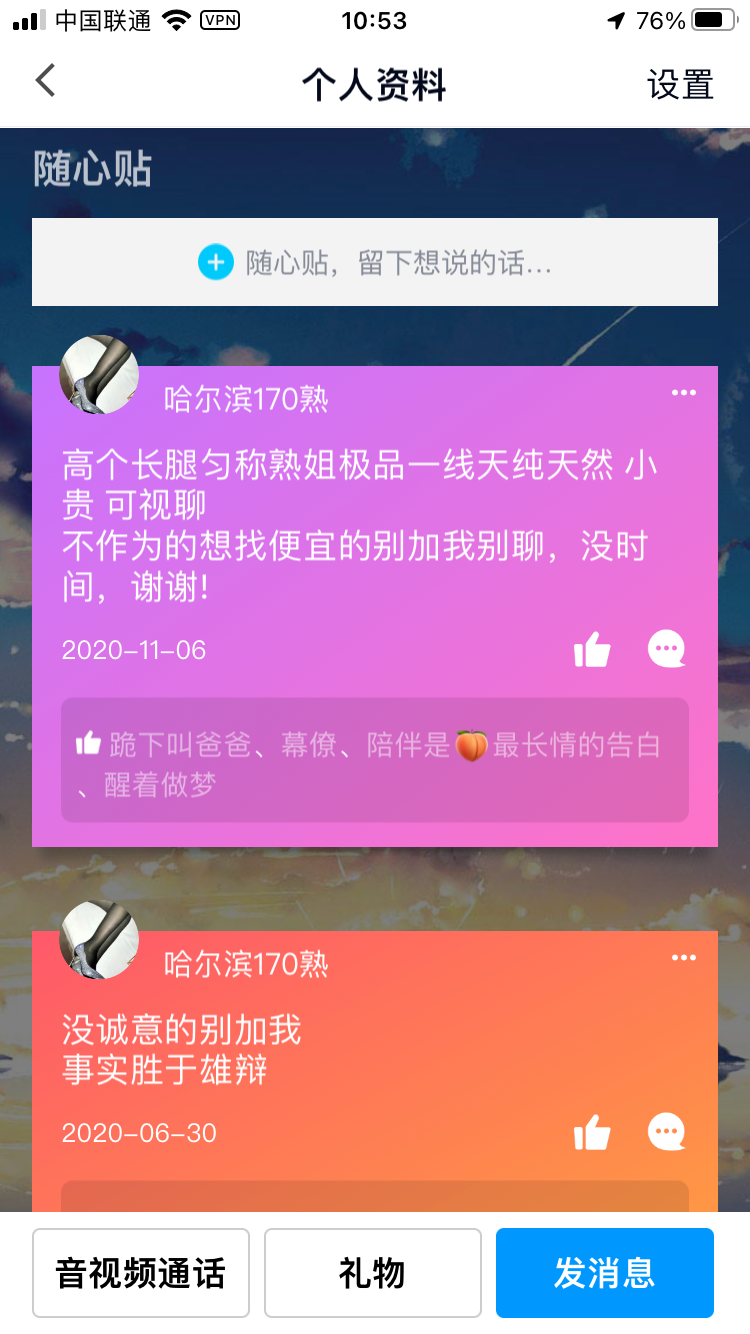The image size is (750, 1334).
Task: Open the 设置 settings menu
Action: click(x=681, y=84)
